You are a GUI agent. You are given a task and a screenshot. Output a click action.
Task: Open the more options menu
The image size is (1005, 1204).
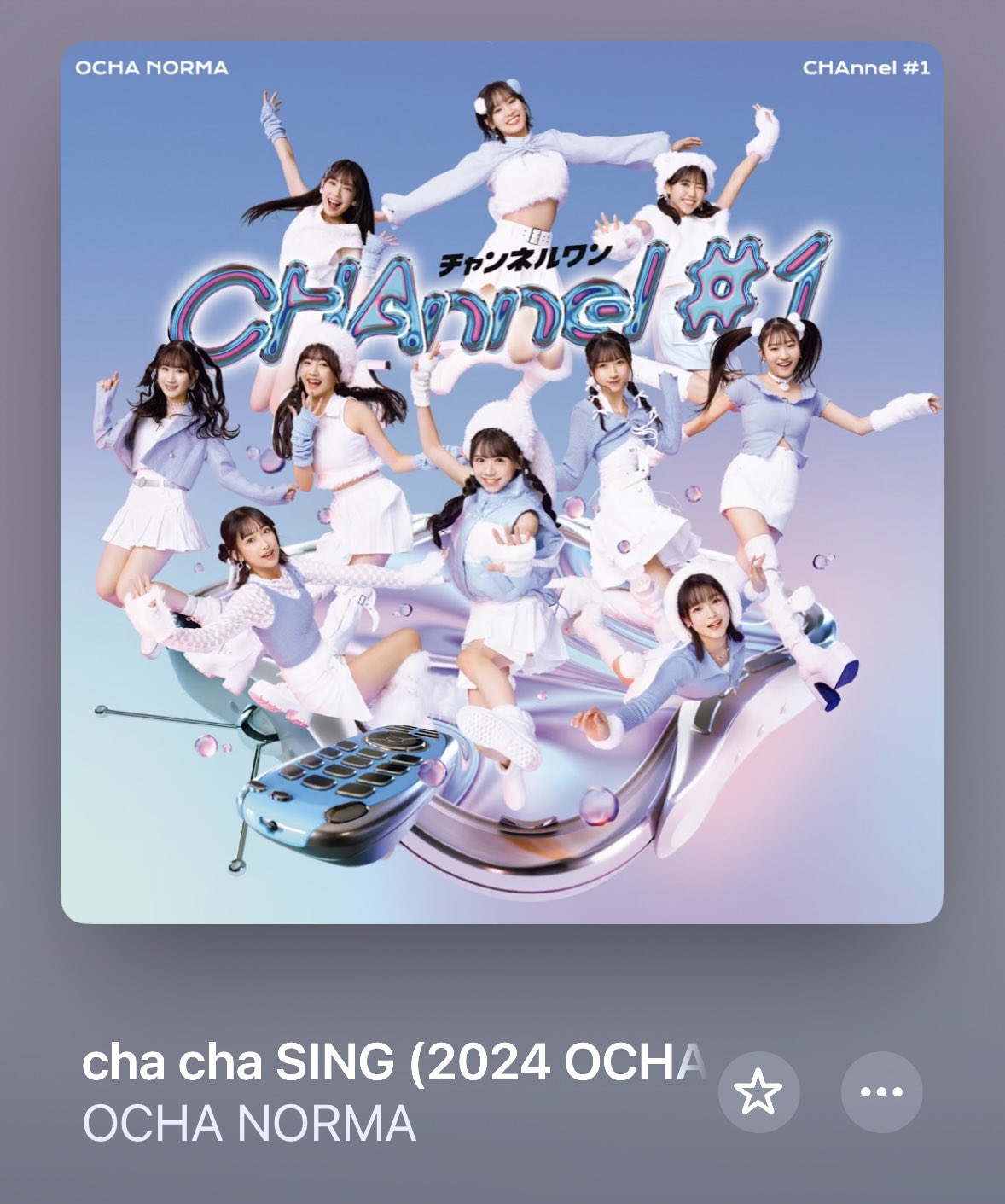pyautogui.click(x=881, y=1092)
